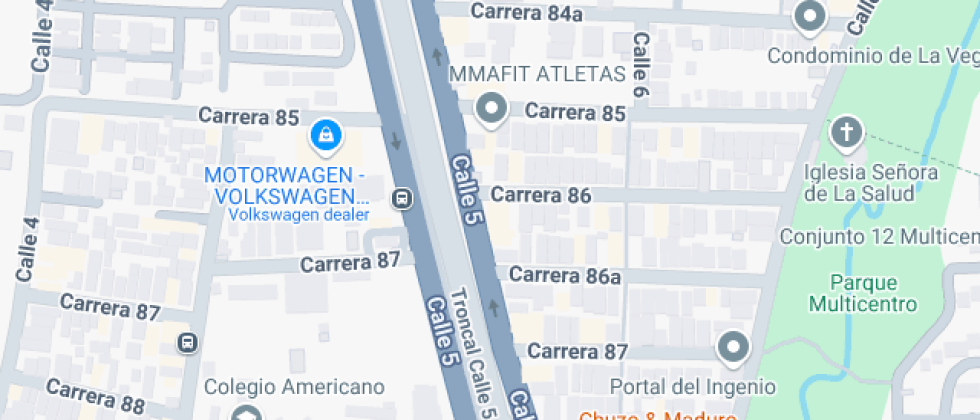
Task: Open the MOTORWAGEN Volkswagen dealer pin
Action: [x=326, y=136]
